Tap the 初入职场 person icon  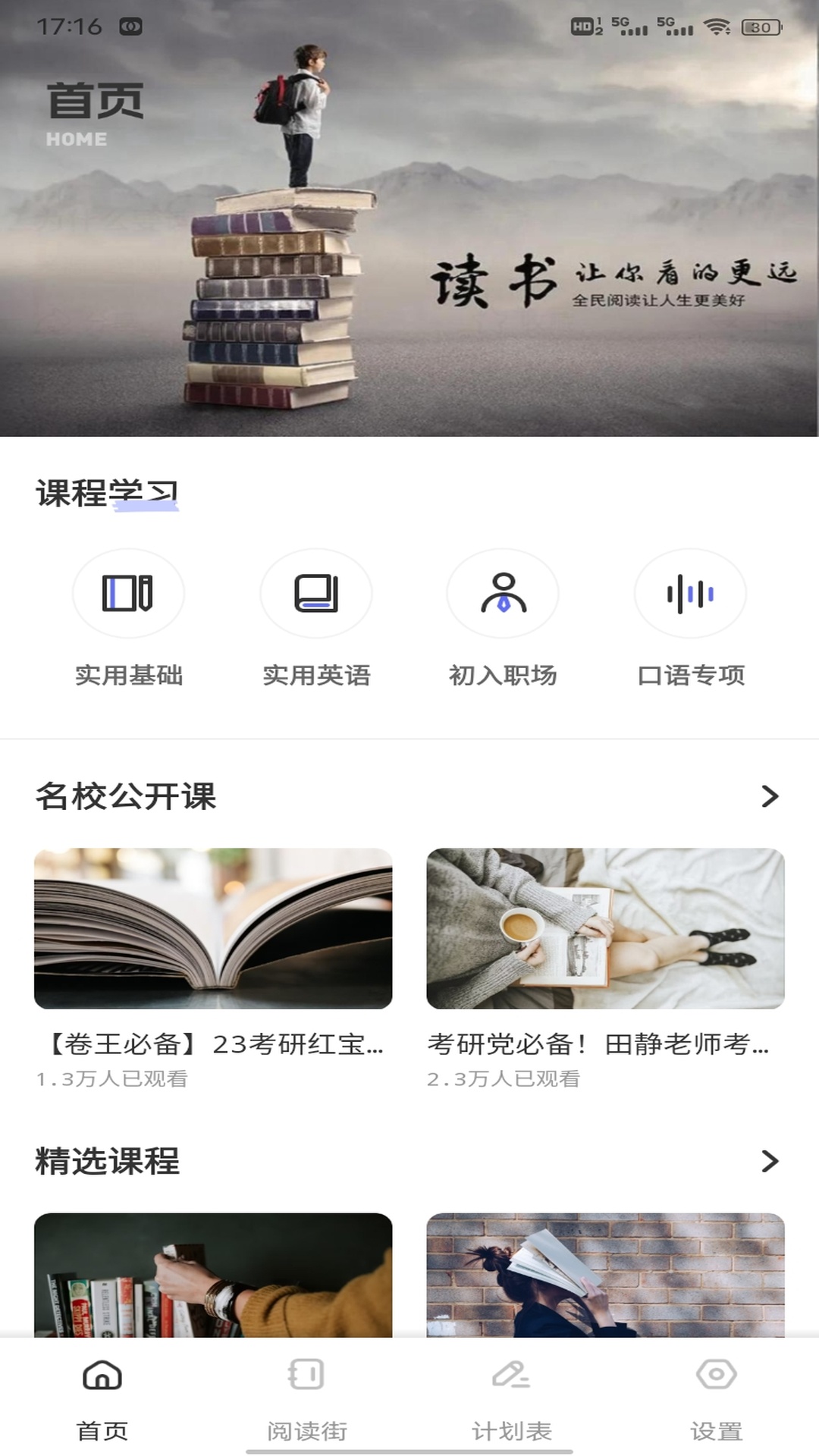(x=503, y=595)
